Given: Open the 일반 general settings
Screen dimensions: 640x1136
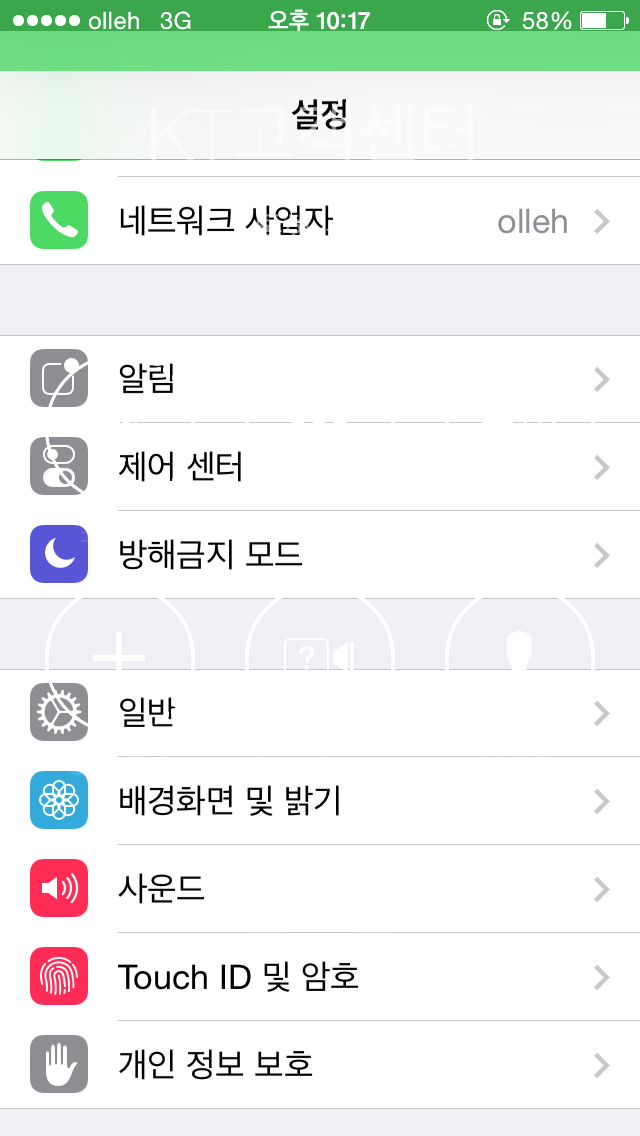Looking at the screenshot, I should pyautogui.click(x=320, y=713).
